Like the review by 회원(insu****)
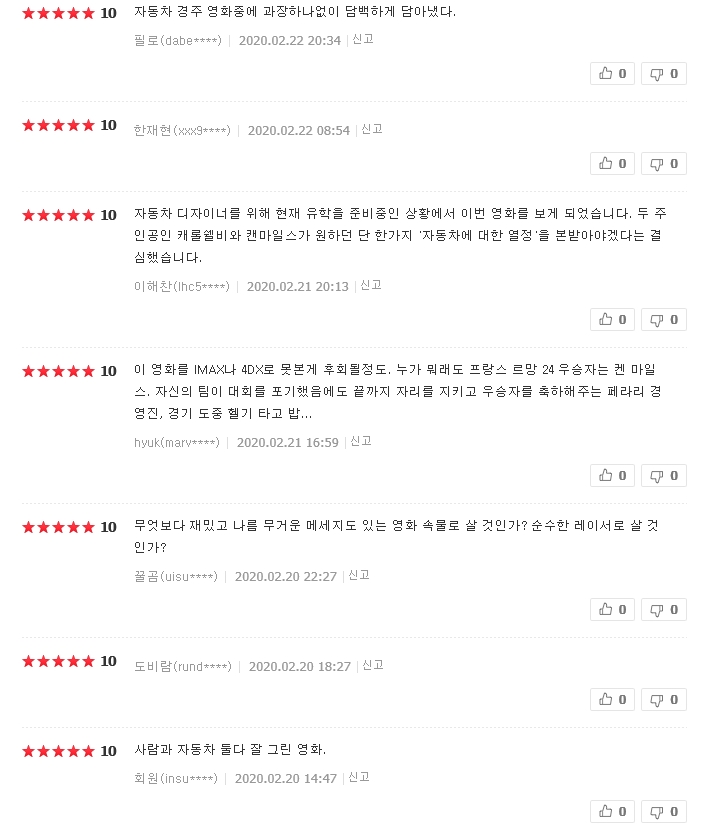This screenshot has height=839, width=722. (612, 811)
